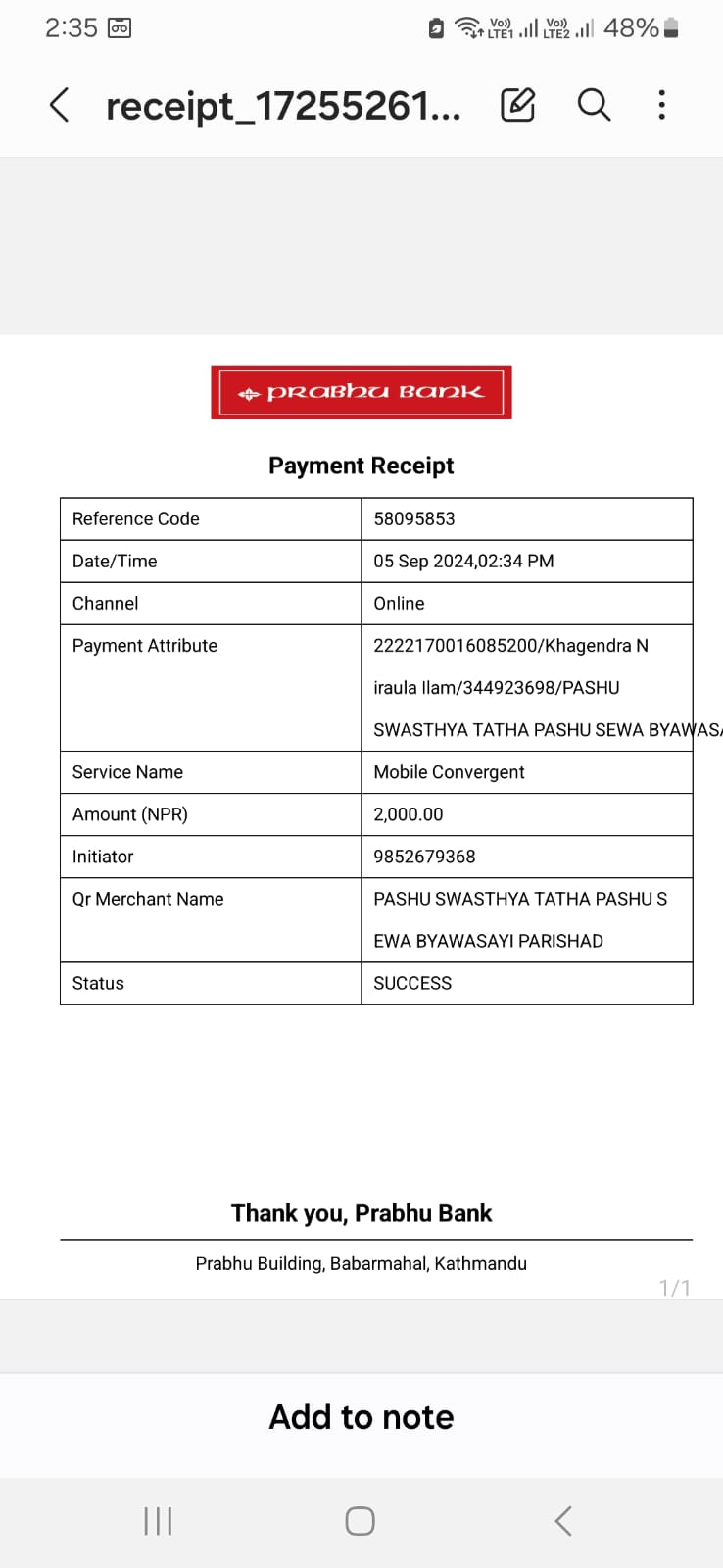Tap the Add to note button
The width and height of the screenshot is (723, 1568).
tap(361, 1417)
